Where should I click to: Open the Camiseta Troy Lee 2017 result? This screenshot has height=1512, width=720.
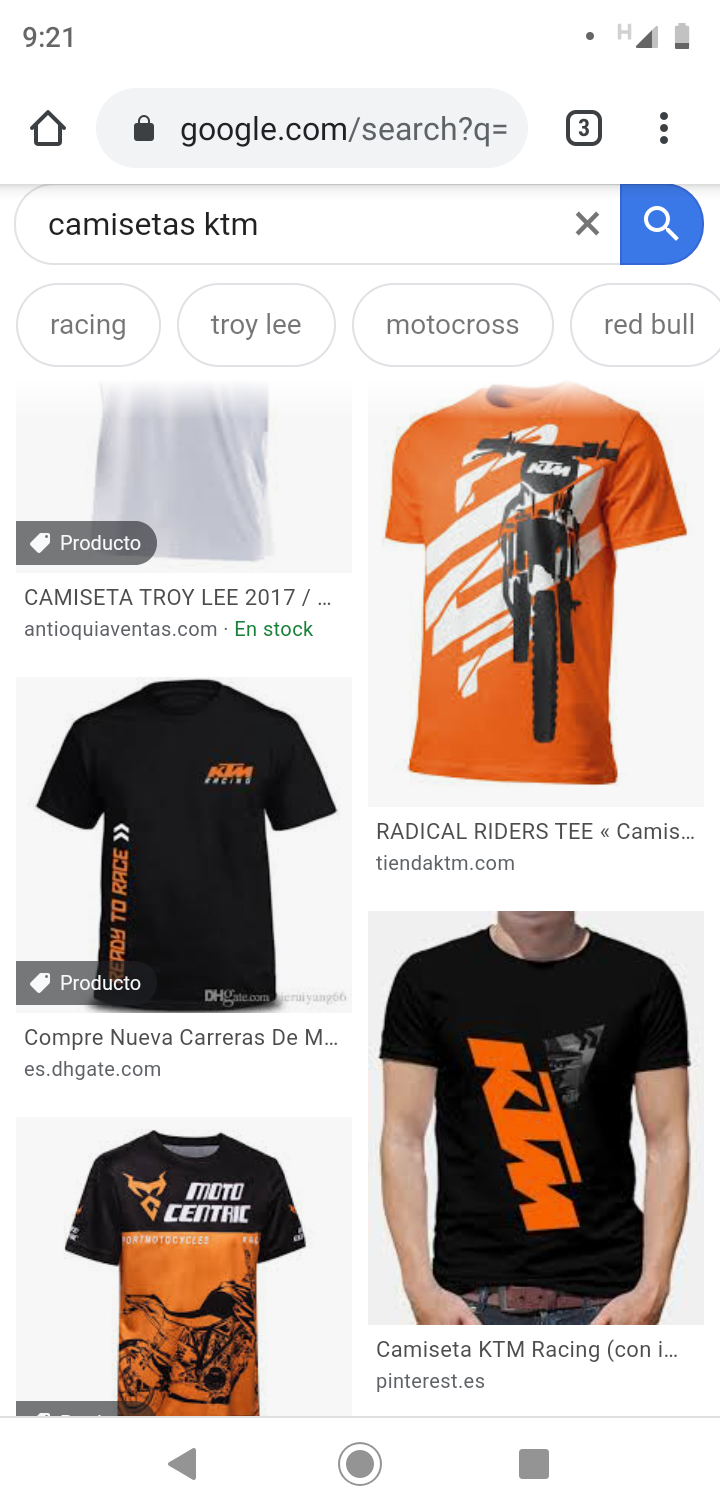pyautogui.click(x=184, y=480)
